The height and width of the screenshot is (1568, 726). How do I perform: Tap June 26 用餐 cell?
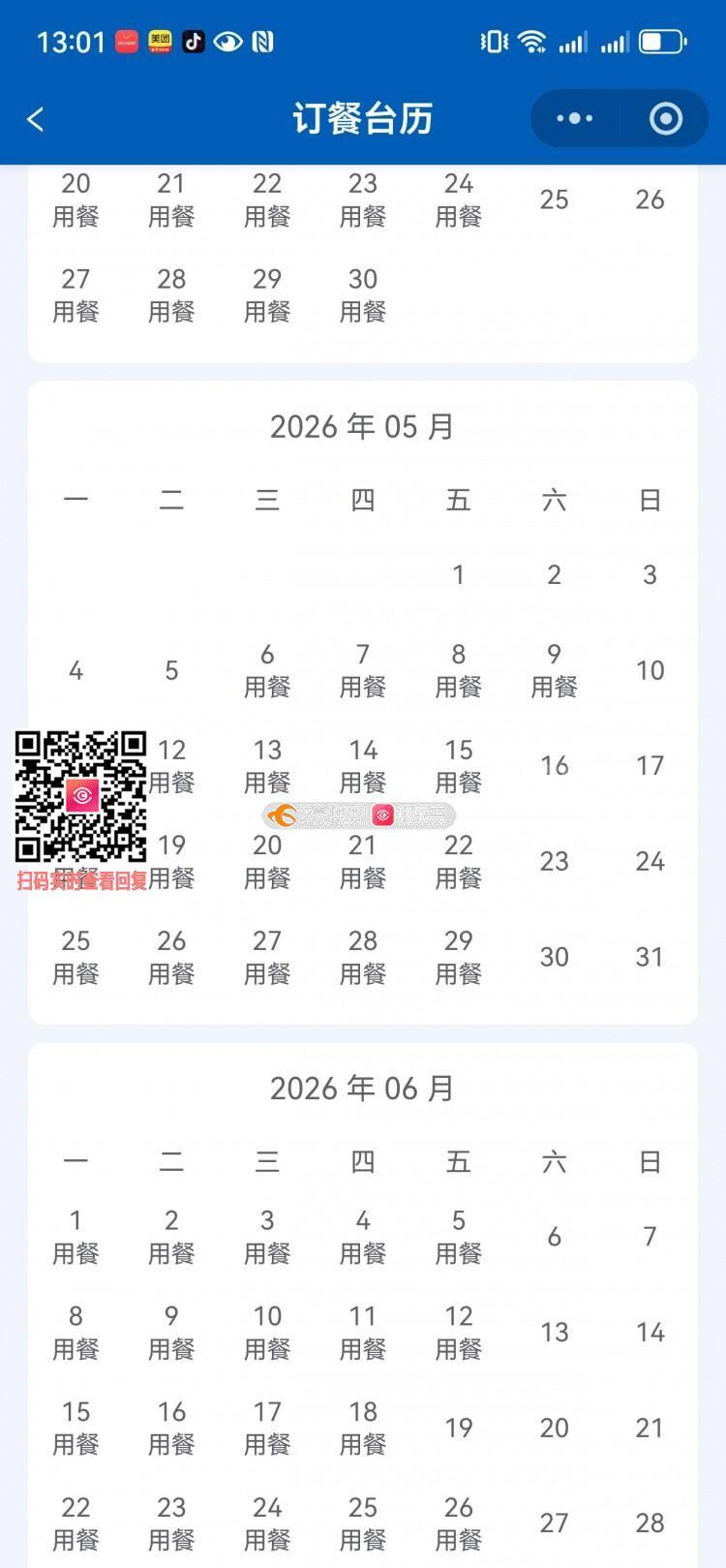click(458, 1522)
